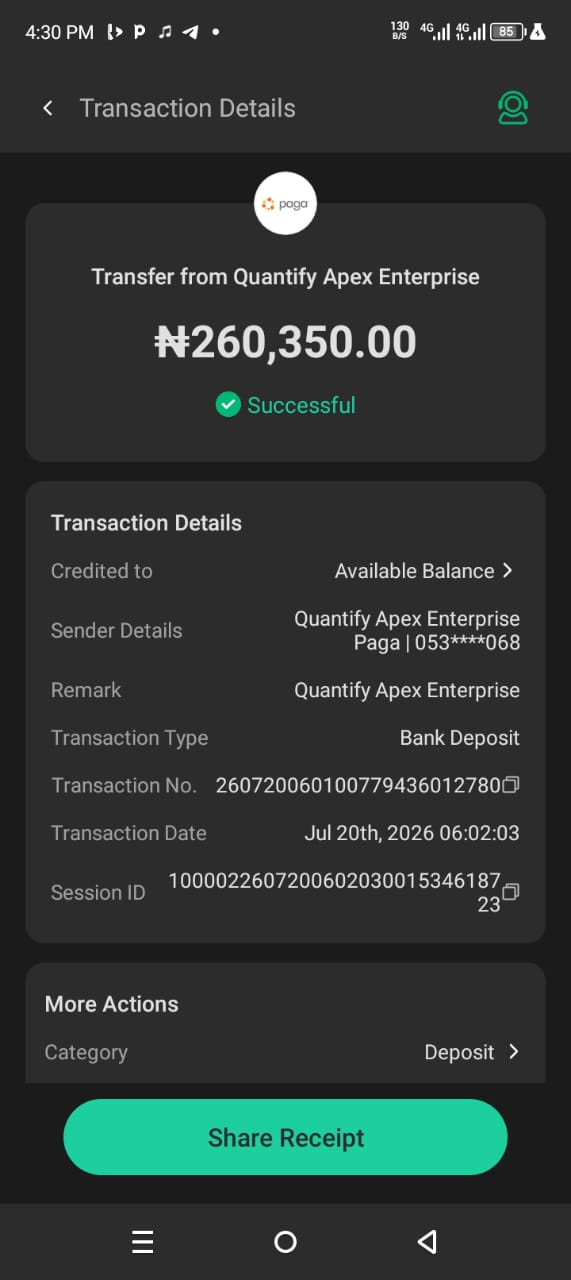Image resolution: width=571 pixels, height=1280 pixels.
Task: Open the Category Deposit row
Action: point(285,1052)
